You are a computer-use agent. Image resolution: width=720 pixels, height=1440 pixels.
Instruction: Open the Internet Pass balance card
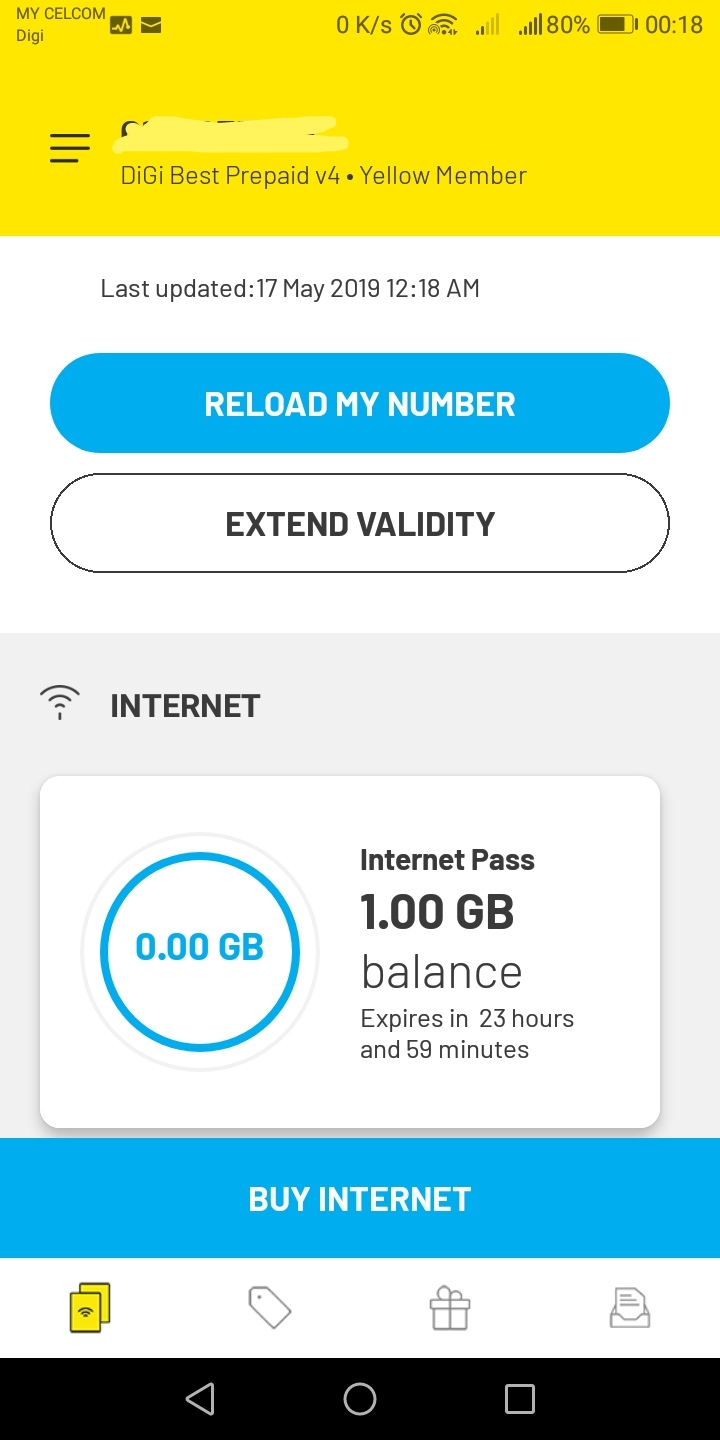(350, 952)
